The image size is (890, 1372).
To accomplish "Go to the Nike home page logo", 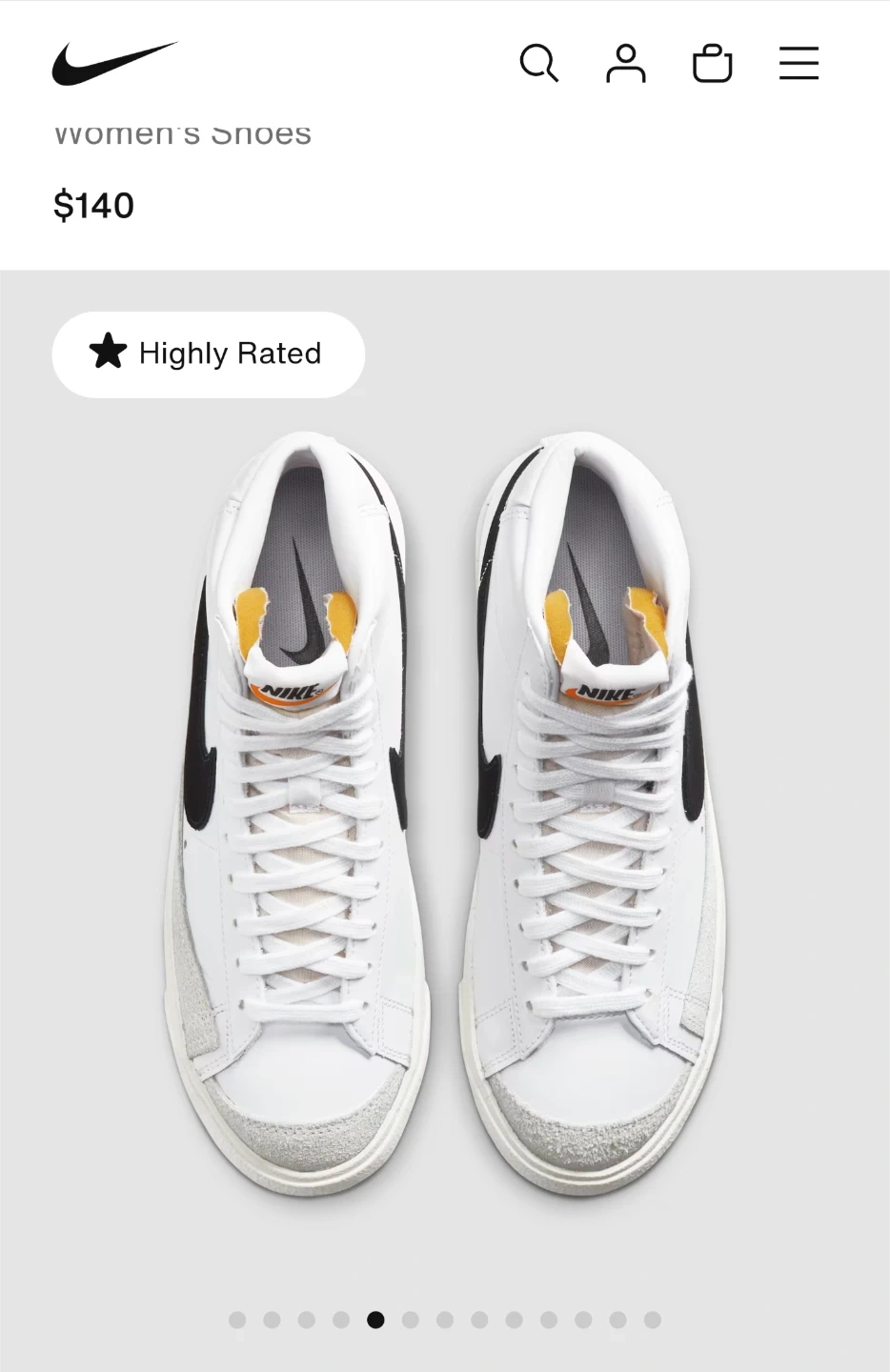I will tap(114, 64).
